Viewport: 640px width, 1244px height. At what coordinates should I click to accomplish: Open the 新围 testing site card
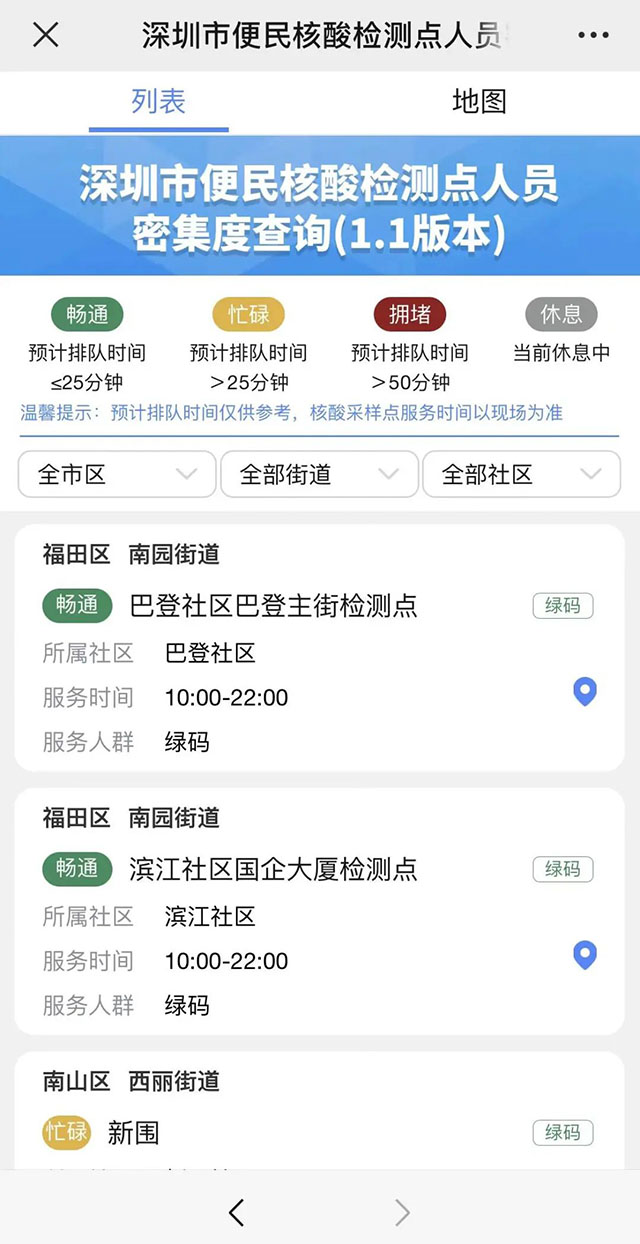pos(134,1133)
